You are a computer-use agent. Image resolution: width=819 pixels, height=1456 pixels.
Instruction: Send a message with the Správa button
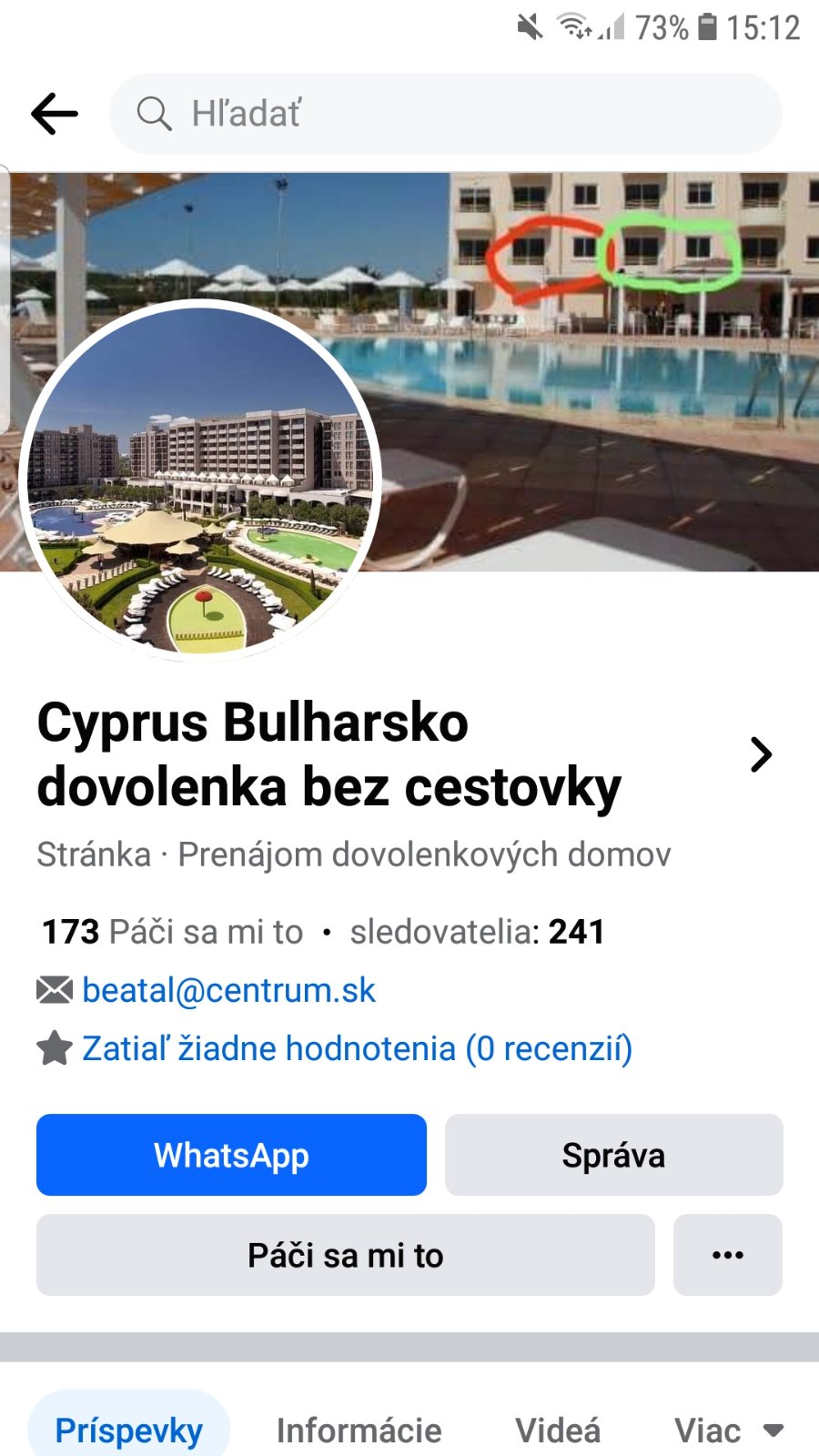tap(613, 1155)
